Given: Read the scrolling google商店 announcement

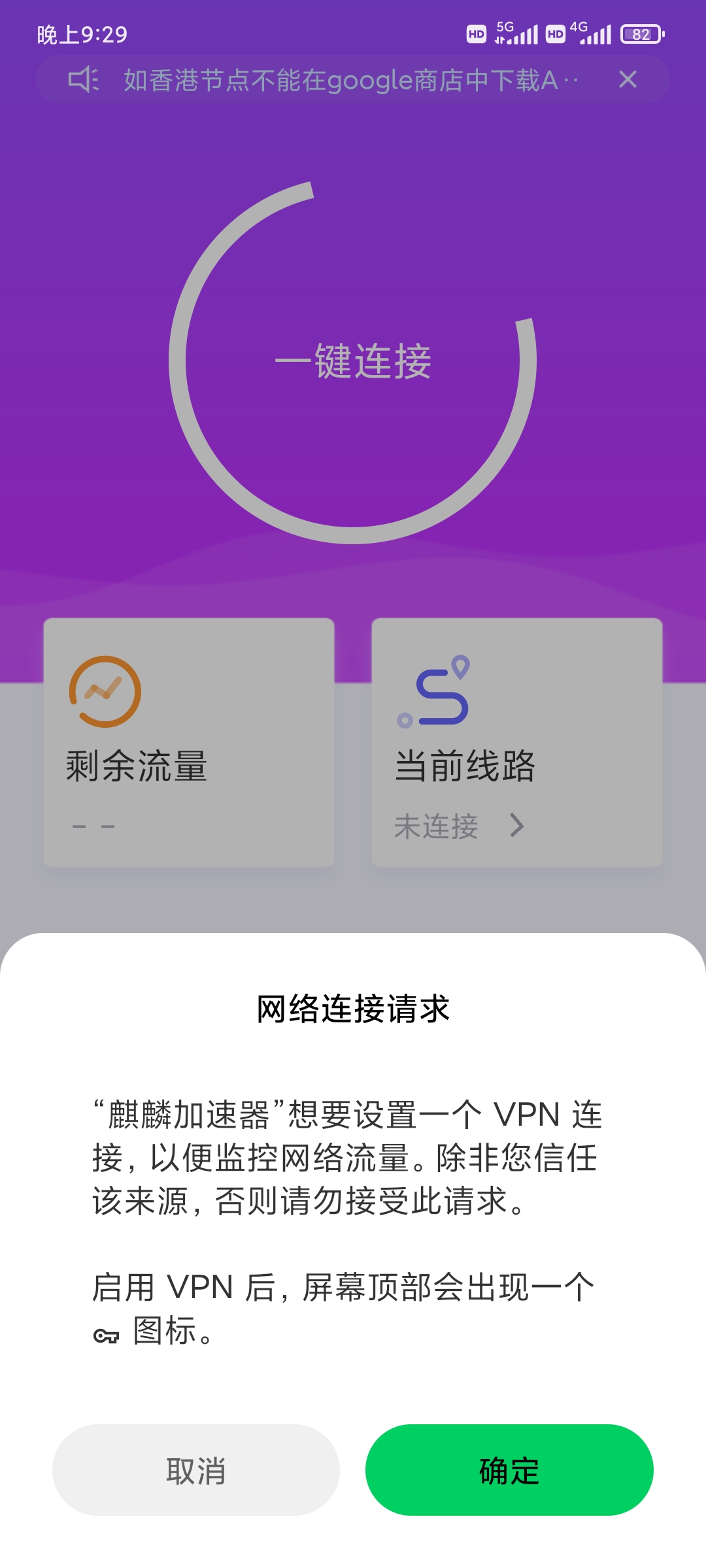Looking at the screenshot, I should click(x=340, y=80).
